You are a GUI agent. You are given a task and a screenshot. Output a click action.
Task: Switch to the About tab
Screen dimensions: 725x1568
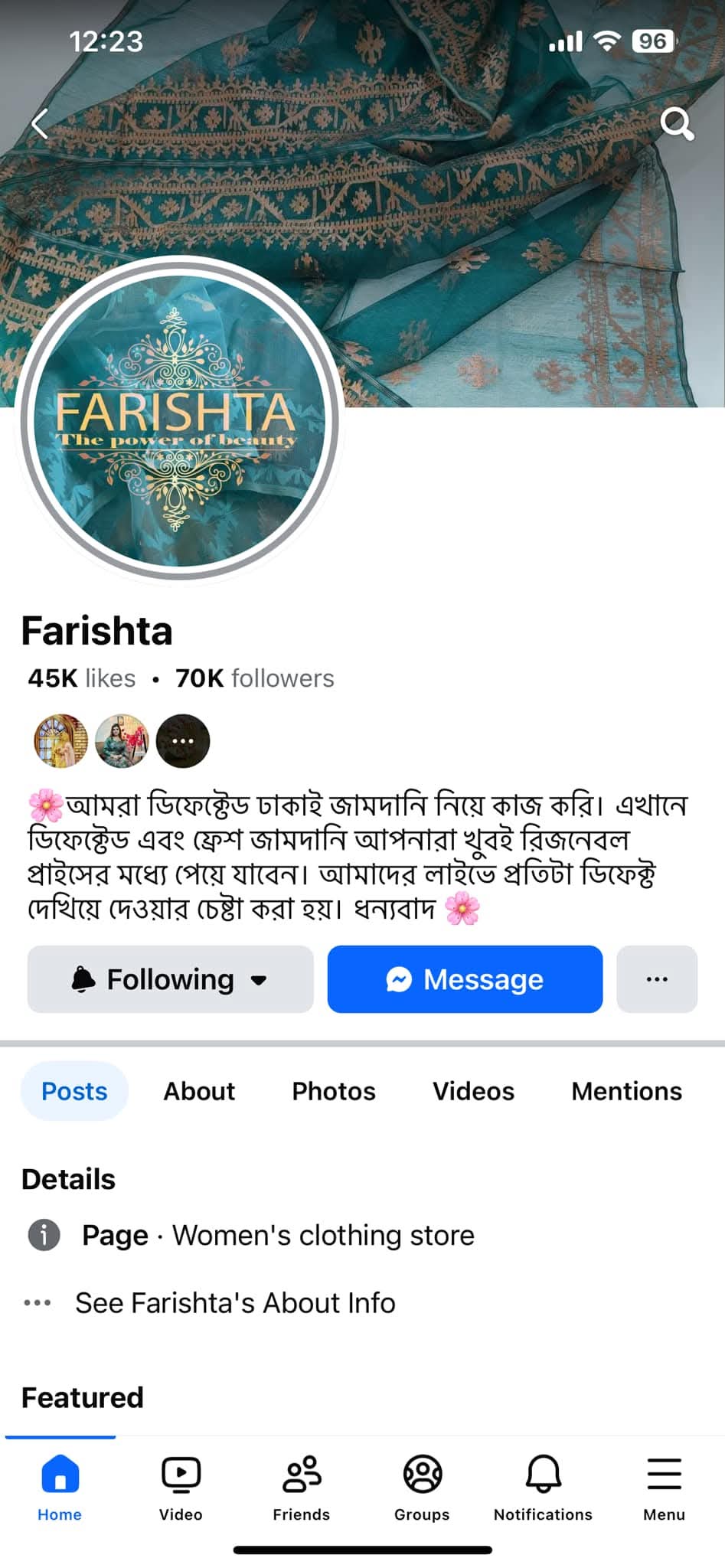[x=199, y=1091]
